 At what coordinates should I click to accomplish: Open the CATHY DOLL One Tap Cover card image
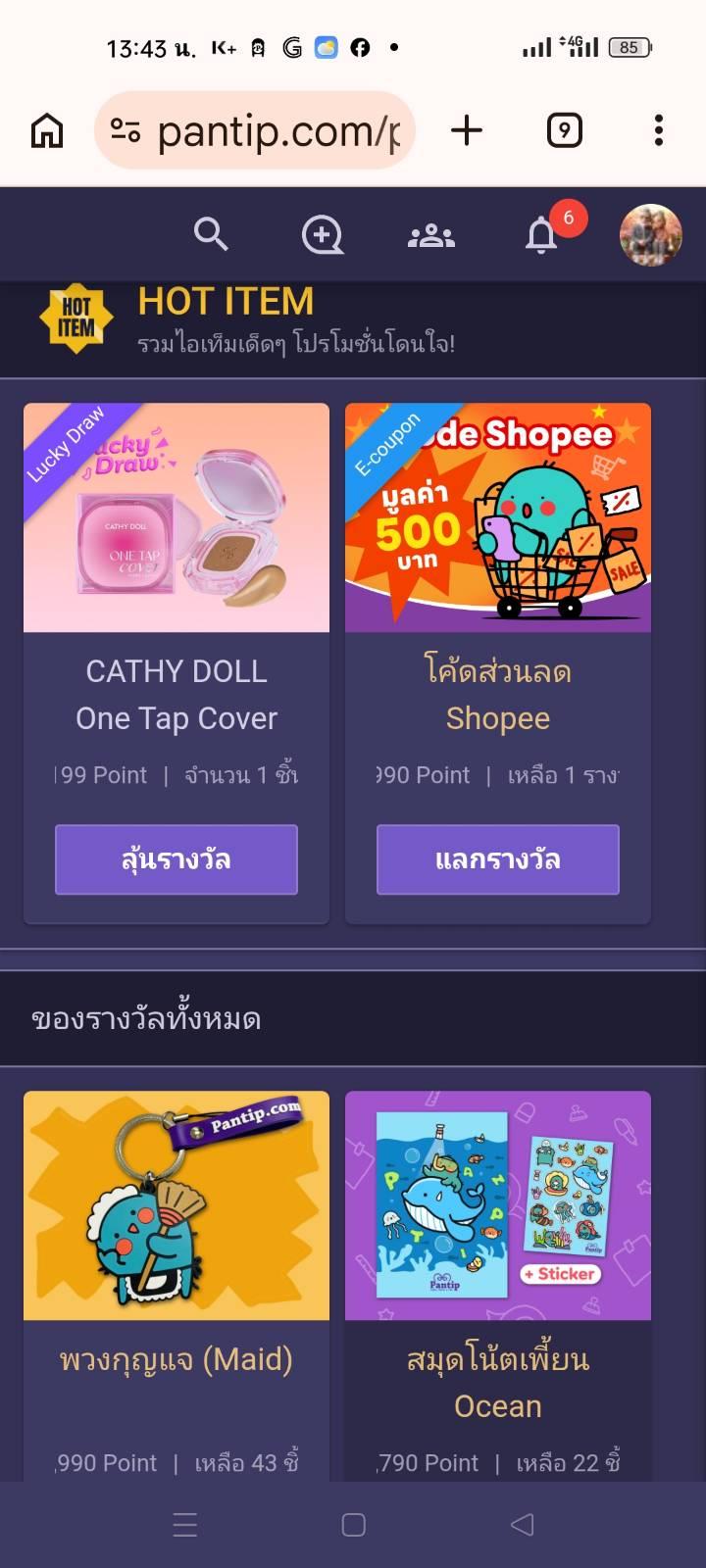point(176,517)
